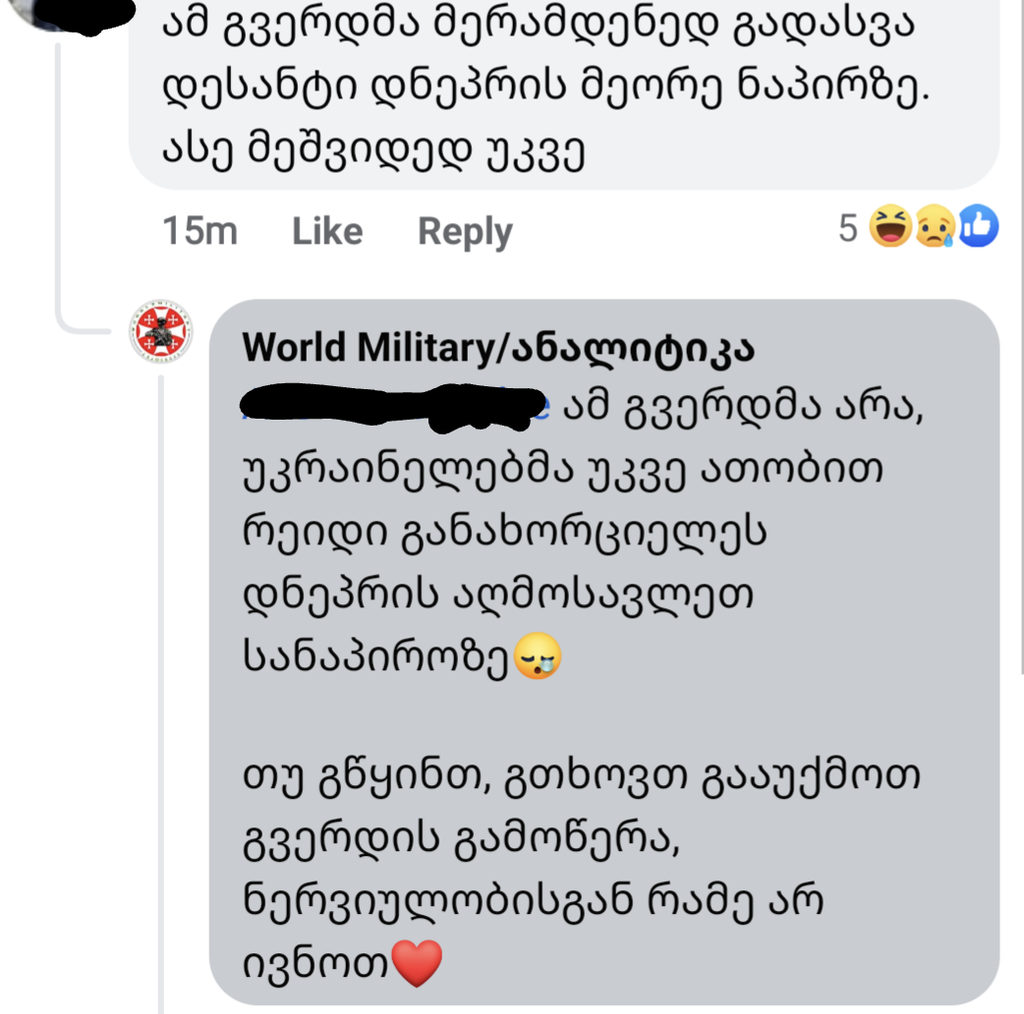The width and height of the screenshot is (1024, 1014).
Task: Open World Military page avatar
Action: click(x=161, y=331)
